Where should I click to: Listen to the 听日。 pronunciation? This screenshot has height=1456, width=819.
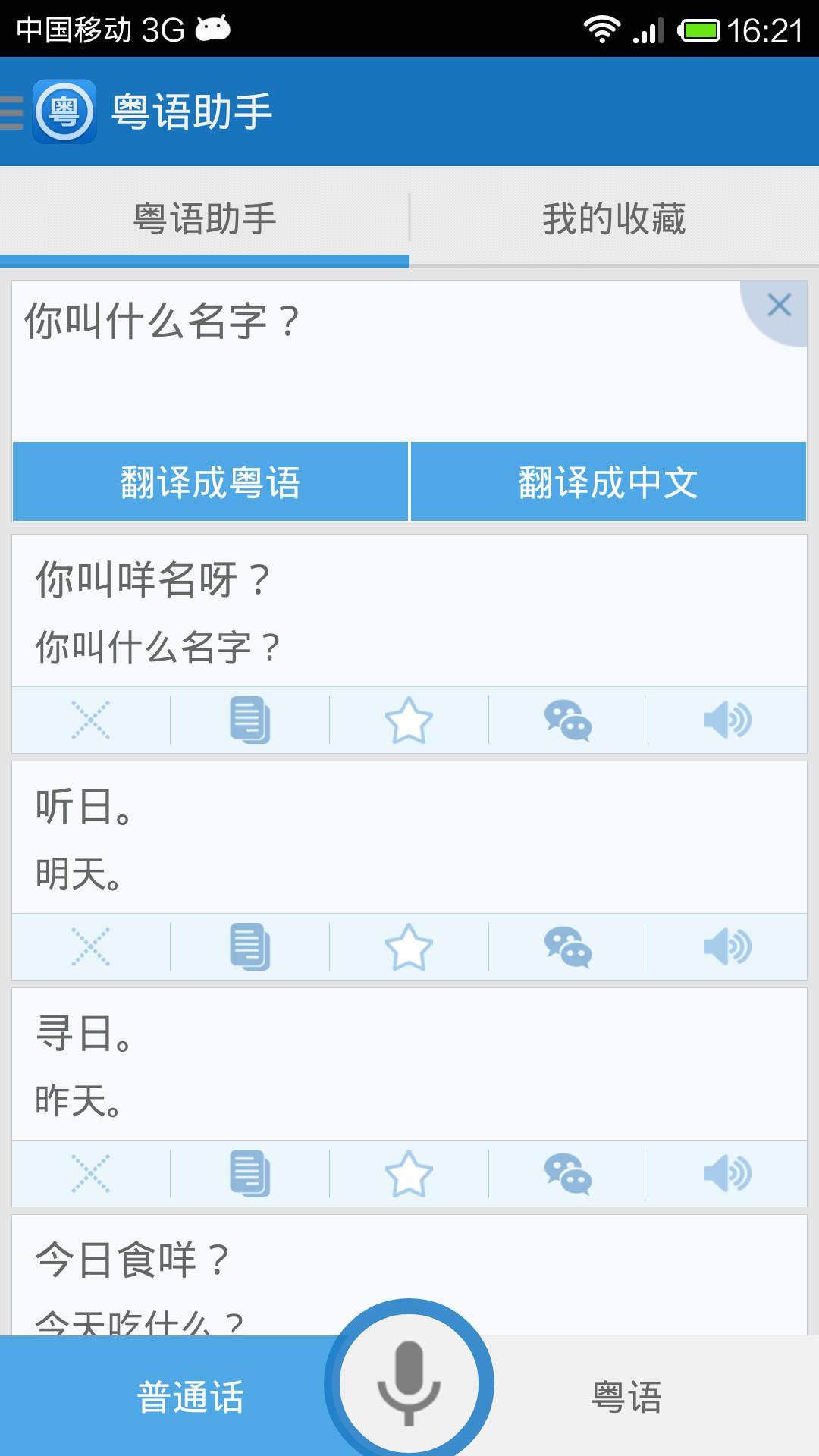(x=726, y=946)
